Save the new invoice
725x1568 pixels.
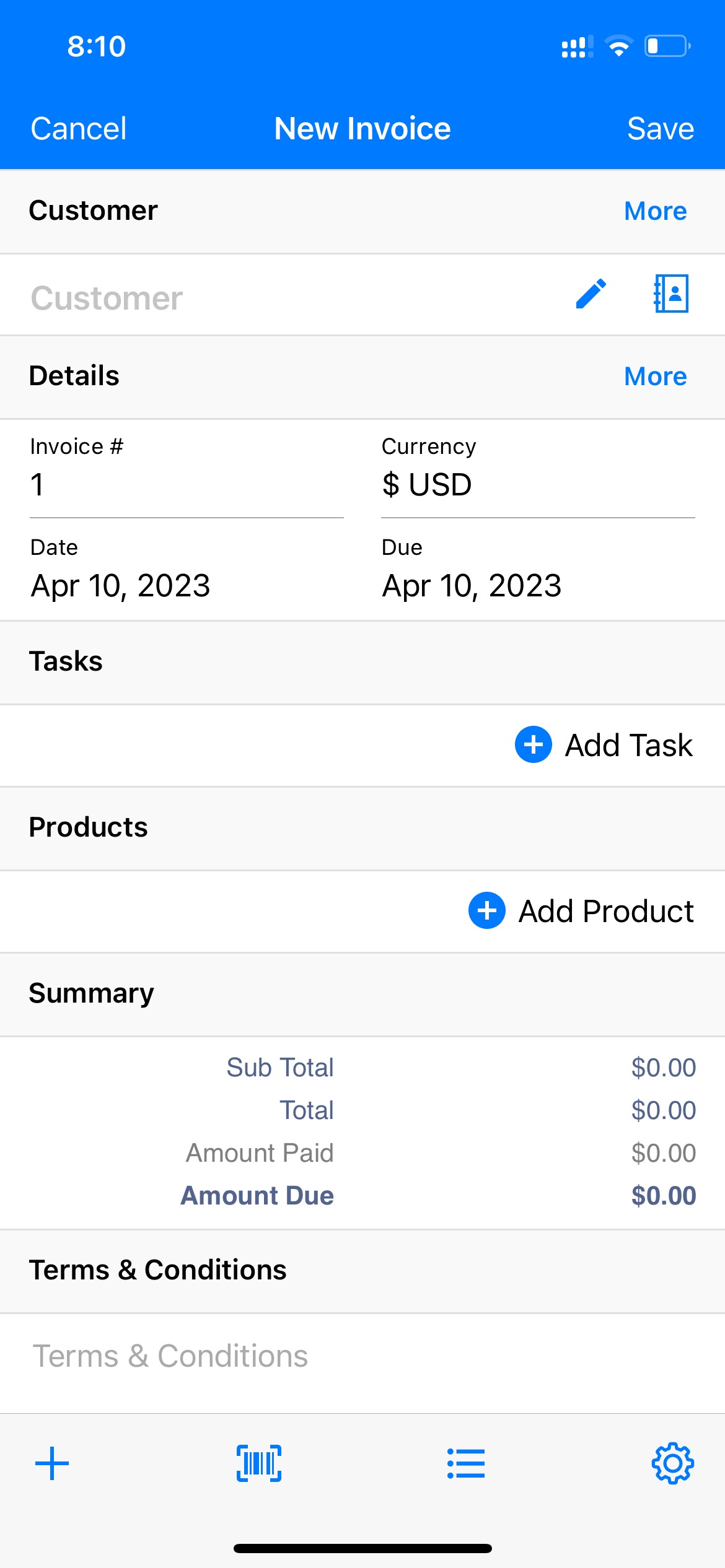[660, 129]
